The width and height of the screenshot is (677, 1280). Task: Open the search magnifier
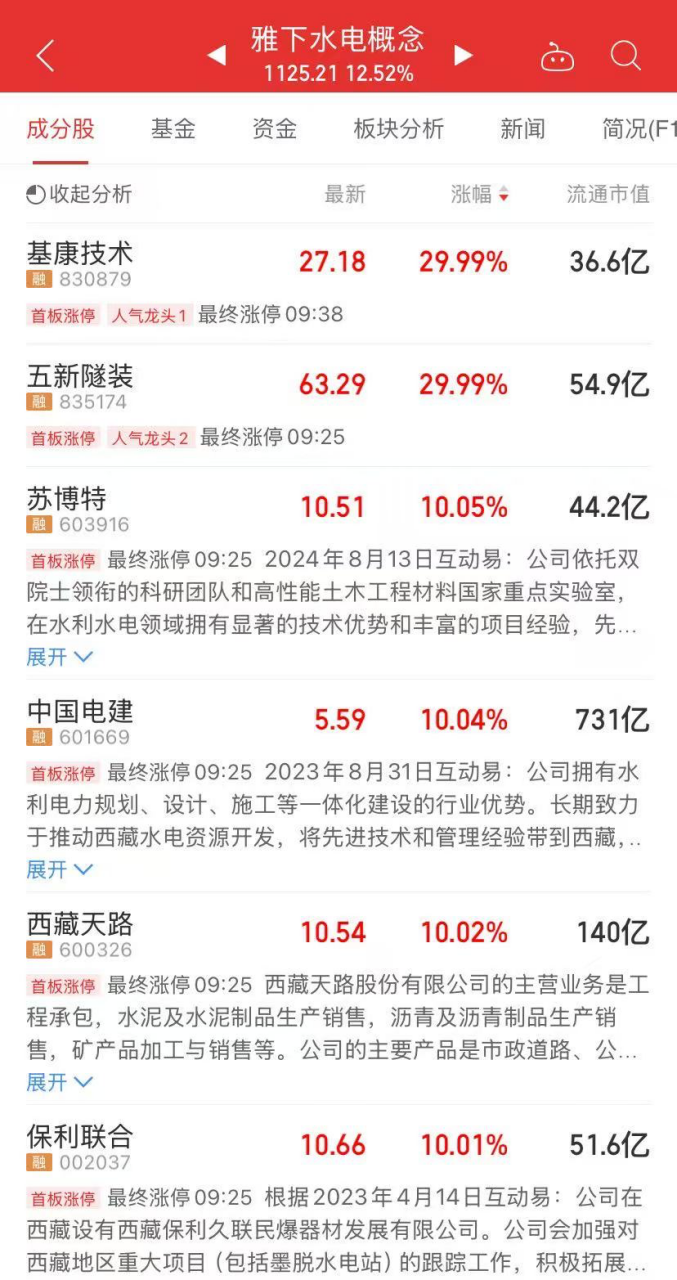point(626,56)
